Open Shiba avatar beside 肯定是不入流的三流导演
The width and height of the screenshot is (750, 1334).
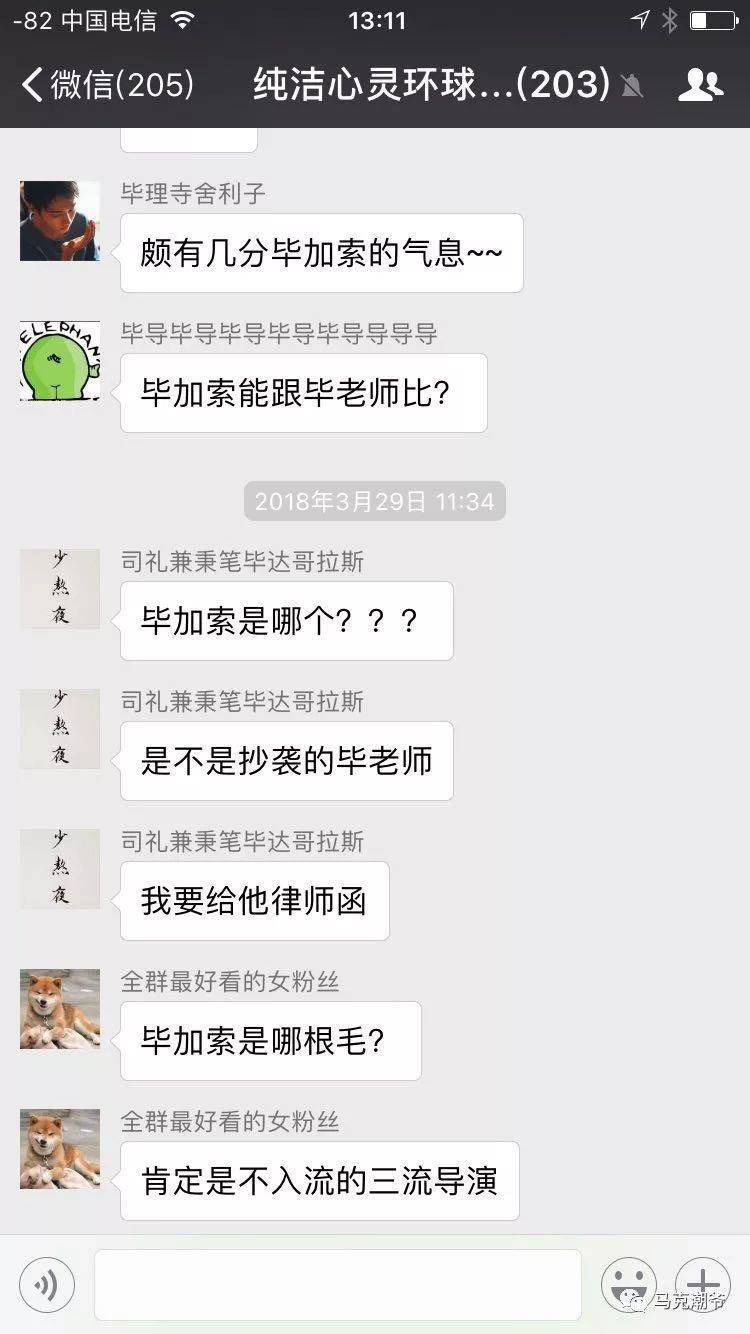pos(60,1149)
